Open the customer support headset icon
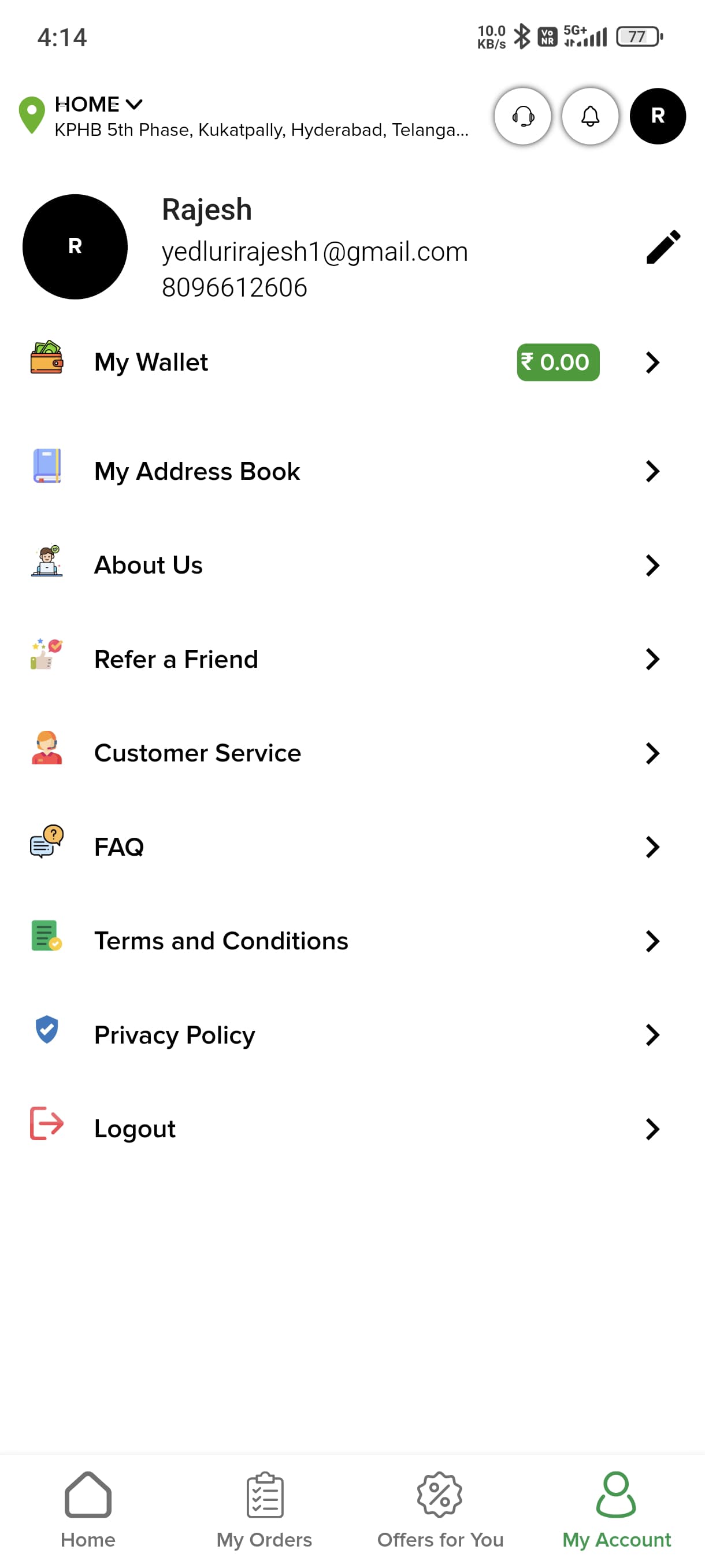705x1568 pixels. (x=523, y=116)
